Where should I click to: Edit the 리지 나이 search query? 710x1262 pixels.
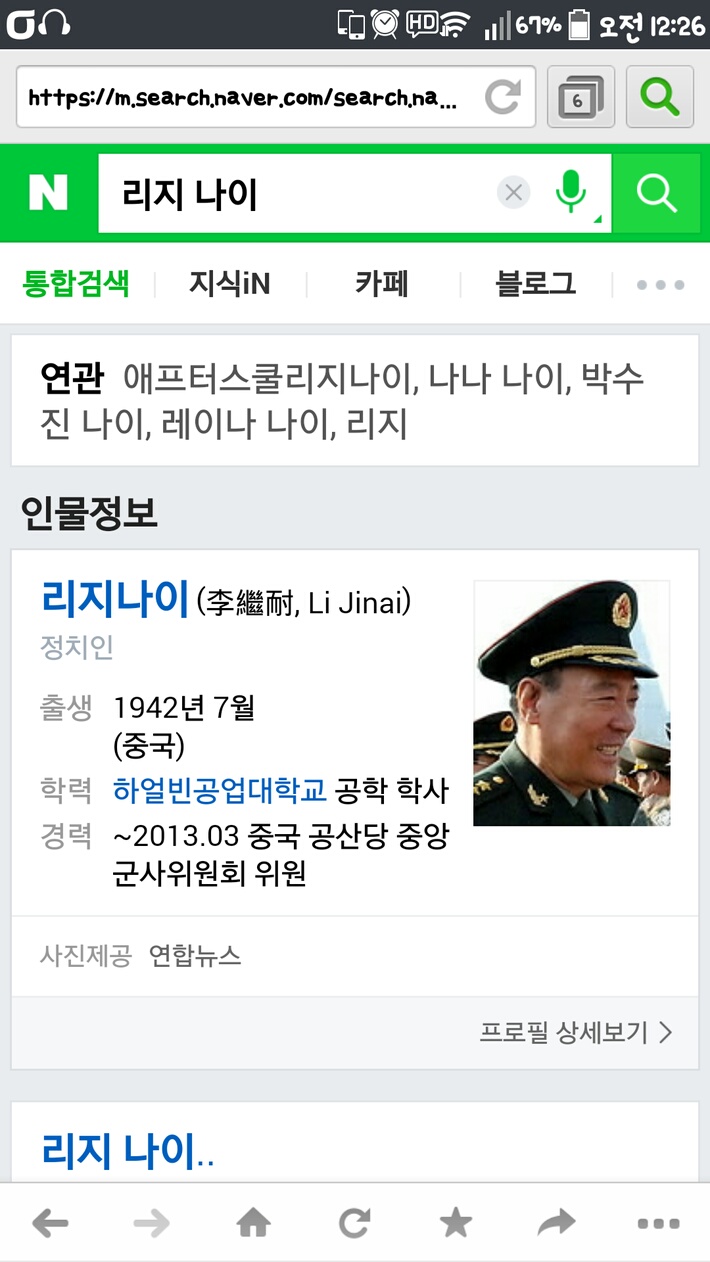coord(300,193)
